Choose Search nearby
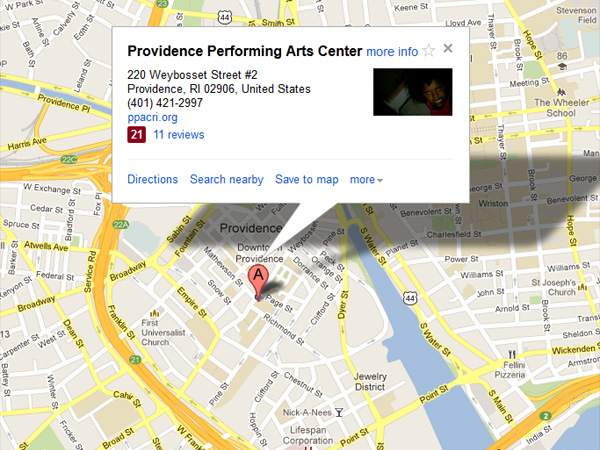This screenshot has width=600, height=450. coord(226,180)
